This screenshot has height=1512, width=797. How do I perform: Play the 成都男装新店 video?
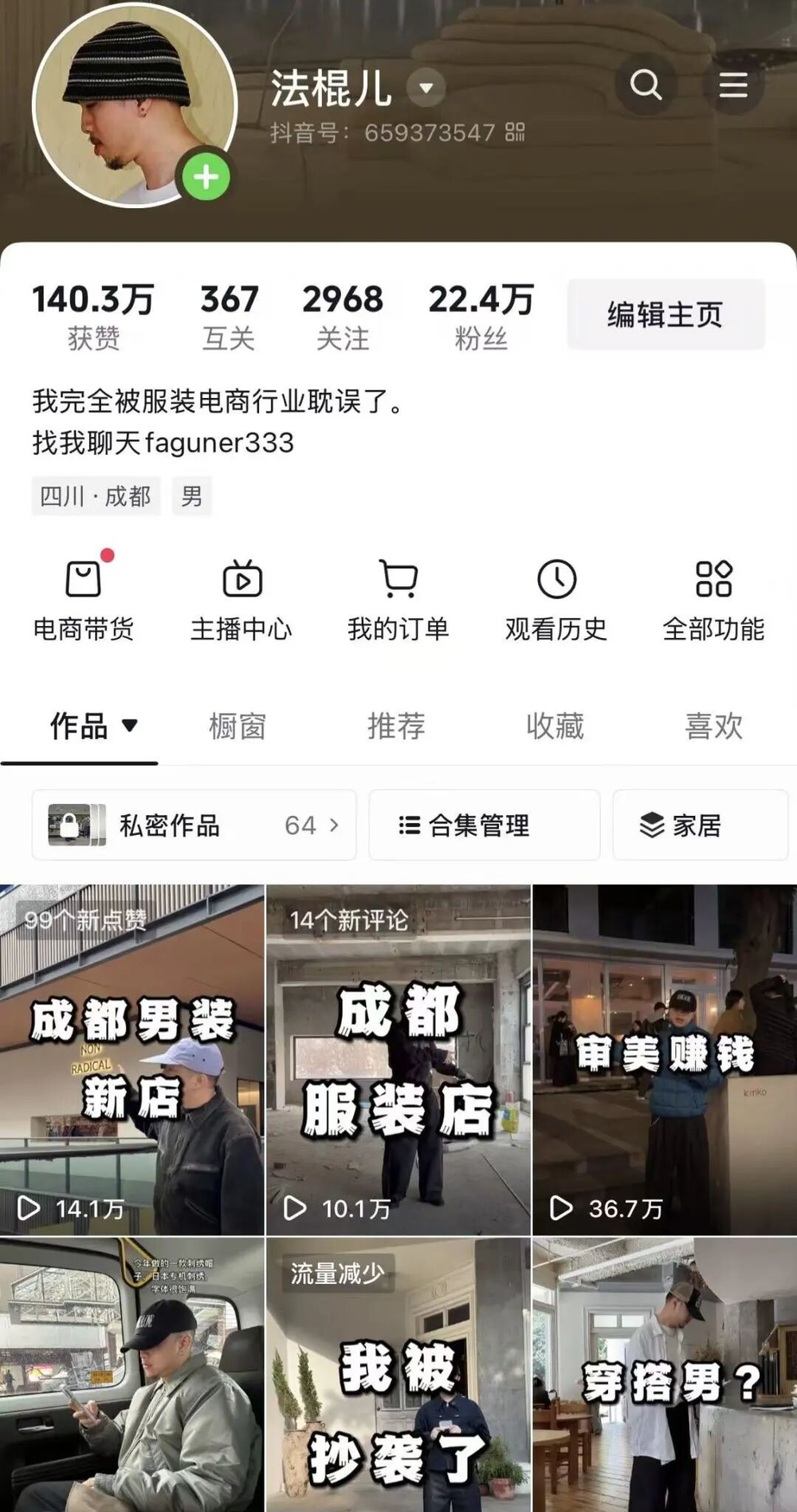point(132,1061)
